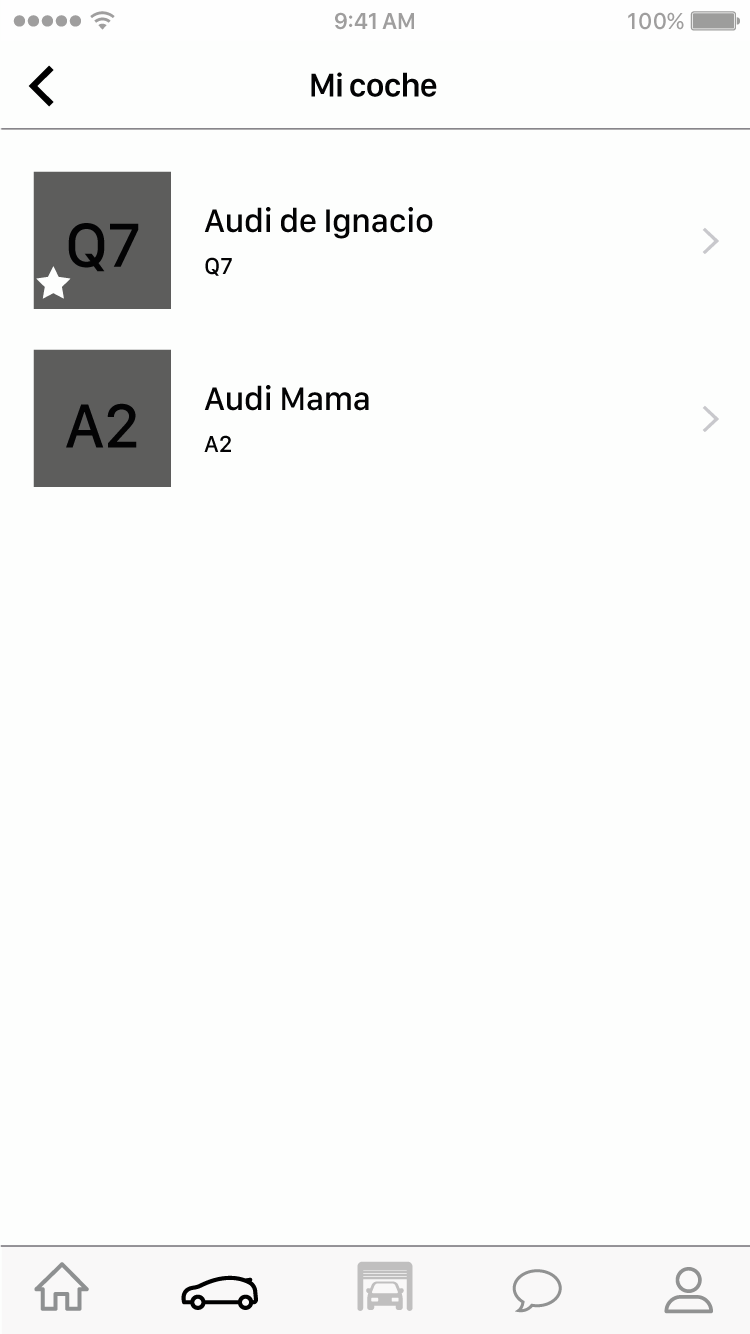Screen dimensions: 750x1334
Task: Go back using the top arrow
Action: (x=41, y=86)
